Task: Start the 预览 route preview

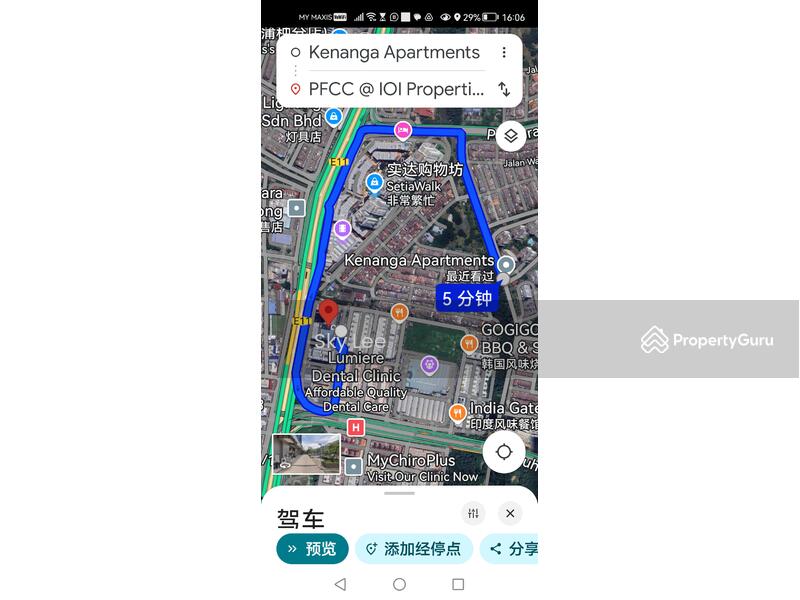Action: coord(312,549)
